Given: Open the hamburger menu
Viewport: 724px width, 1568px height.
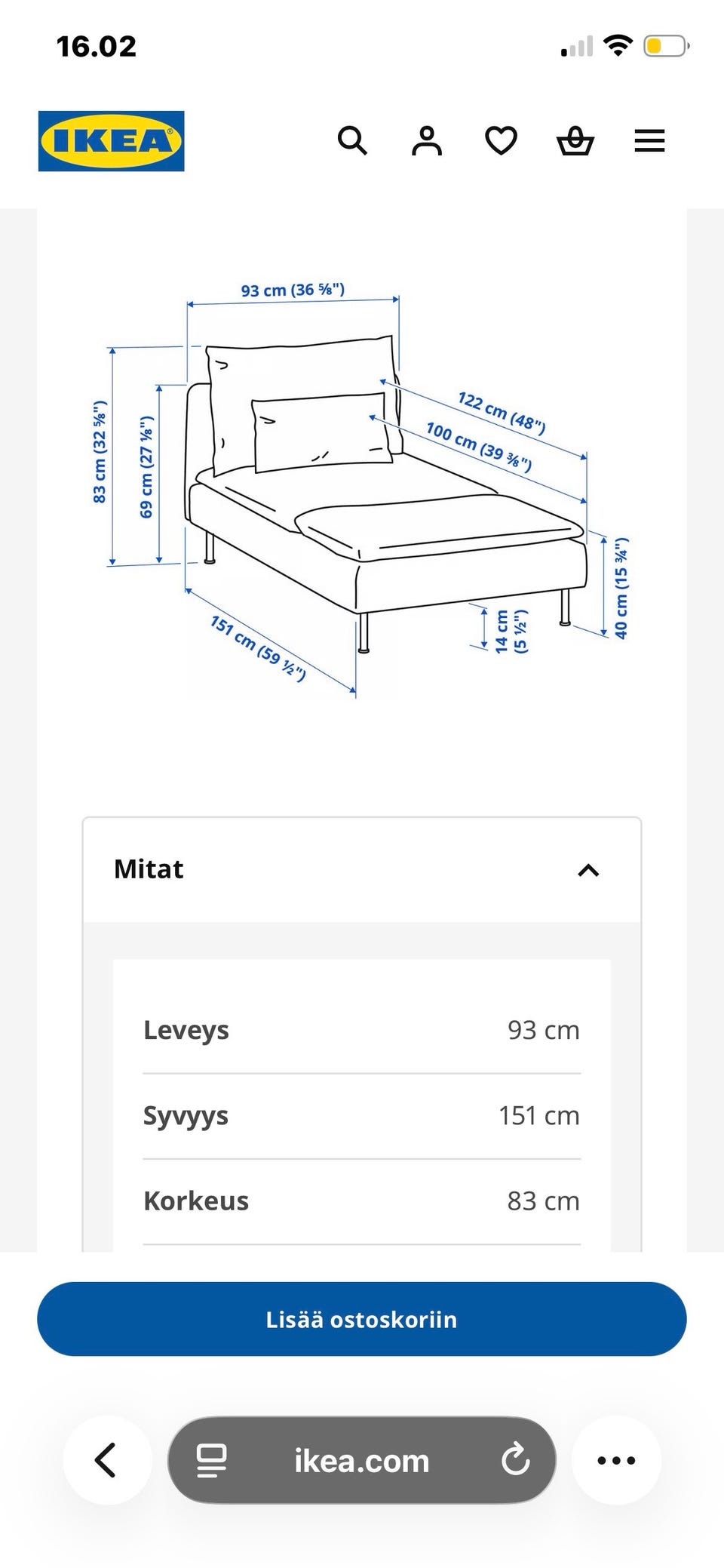Looking at the screenshot, I should (649, 141).
